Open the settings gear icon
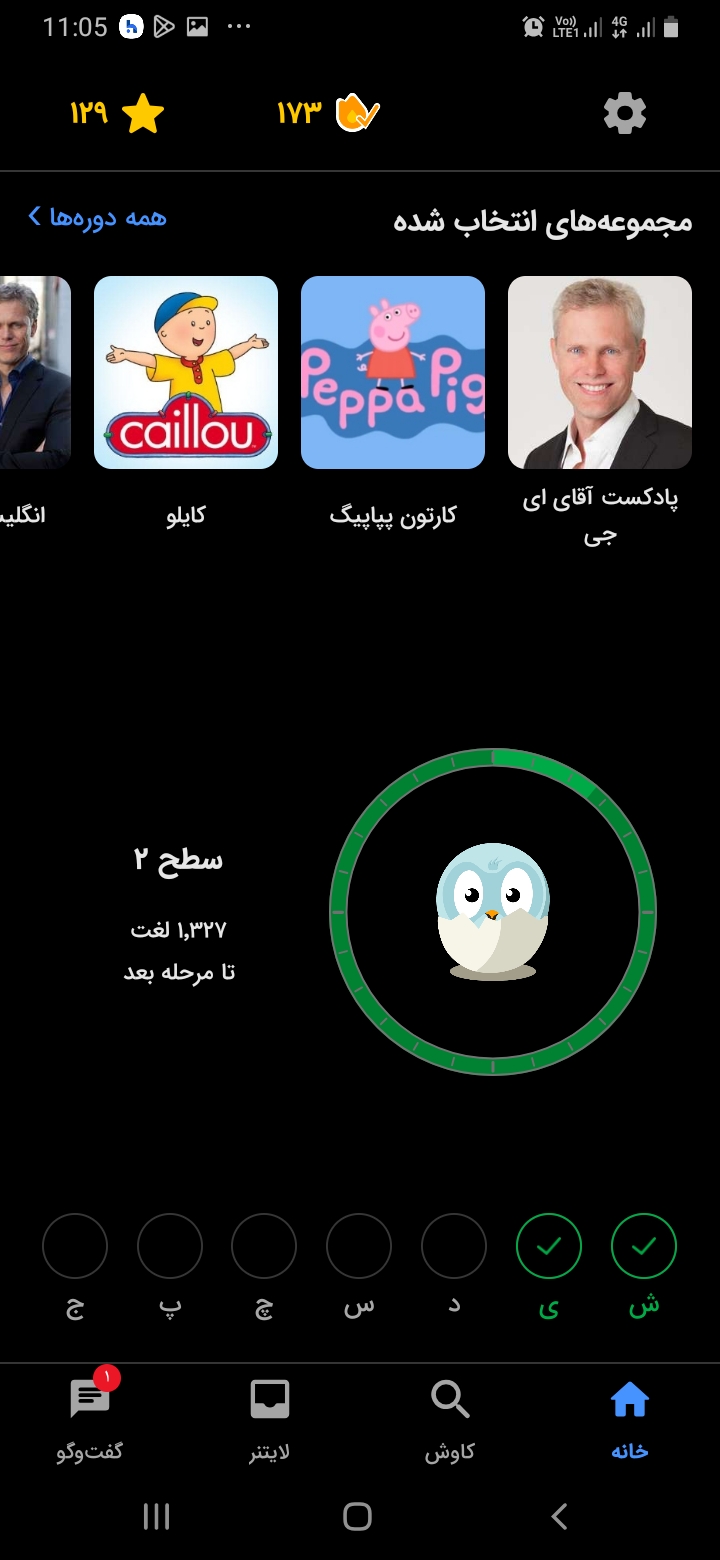This screenshot has width=720, height=1560. click(625, 114)
